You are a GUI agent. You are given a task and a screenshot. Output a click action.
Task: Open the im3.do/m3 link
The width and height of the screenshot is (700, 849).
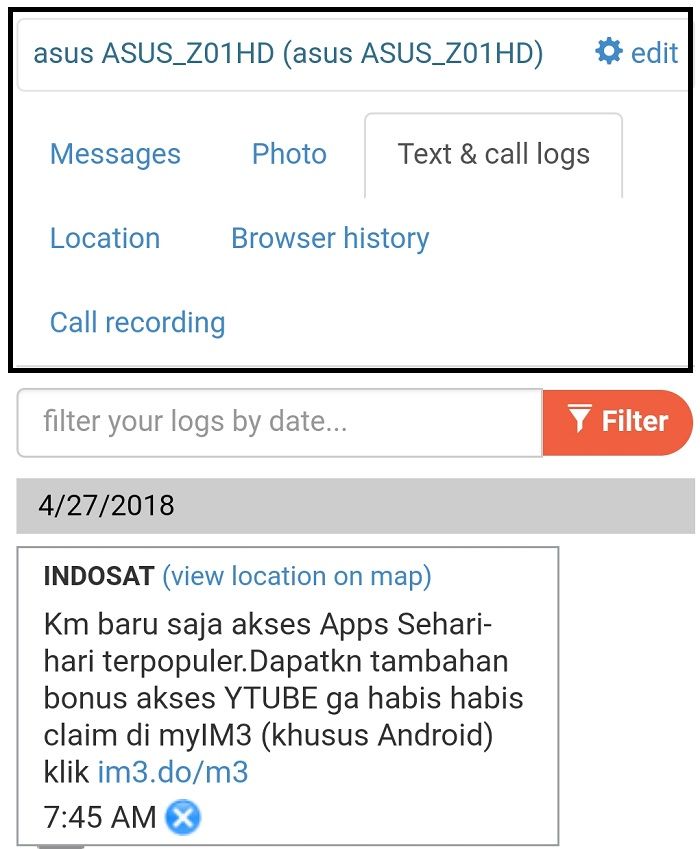coord(173,773)
